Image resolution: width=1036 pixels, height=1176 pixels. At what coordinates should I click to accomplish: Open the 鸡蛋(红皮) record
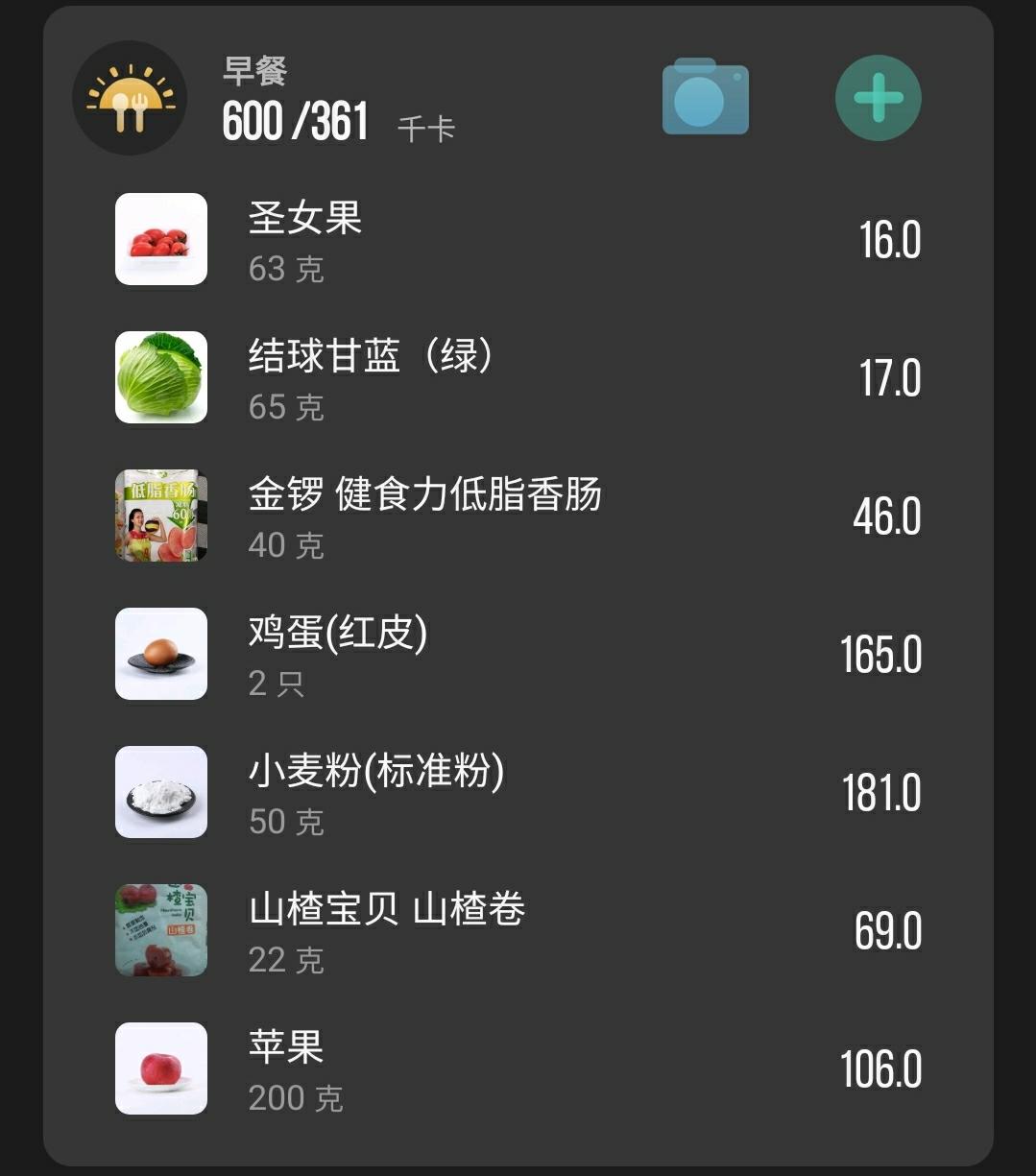[338, 634]
